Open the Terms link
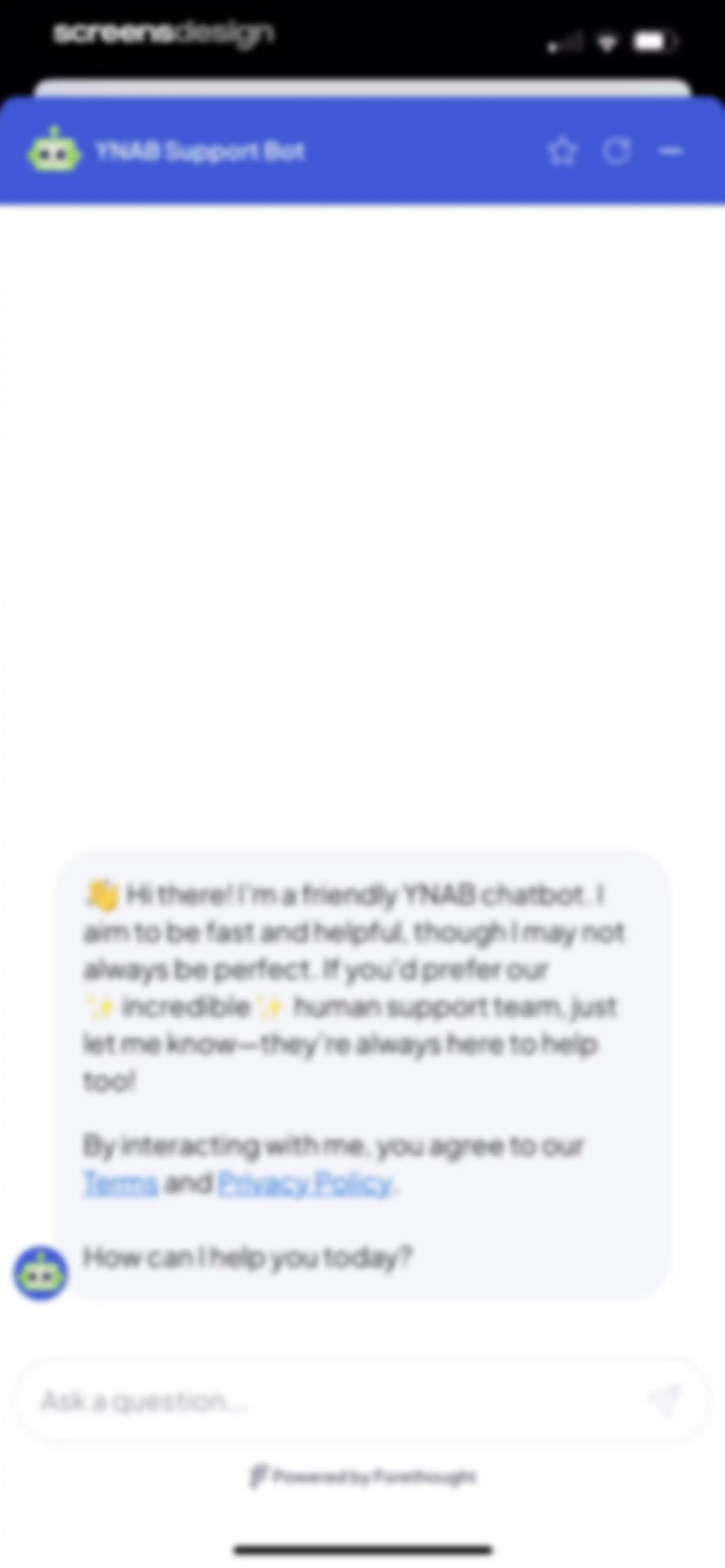Image resolution: width=725 pixels, height=1568 pixels. 120,1183
